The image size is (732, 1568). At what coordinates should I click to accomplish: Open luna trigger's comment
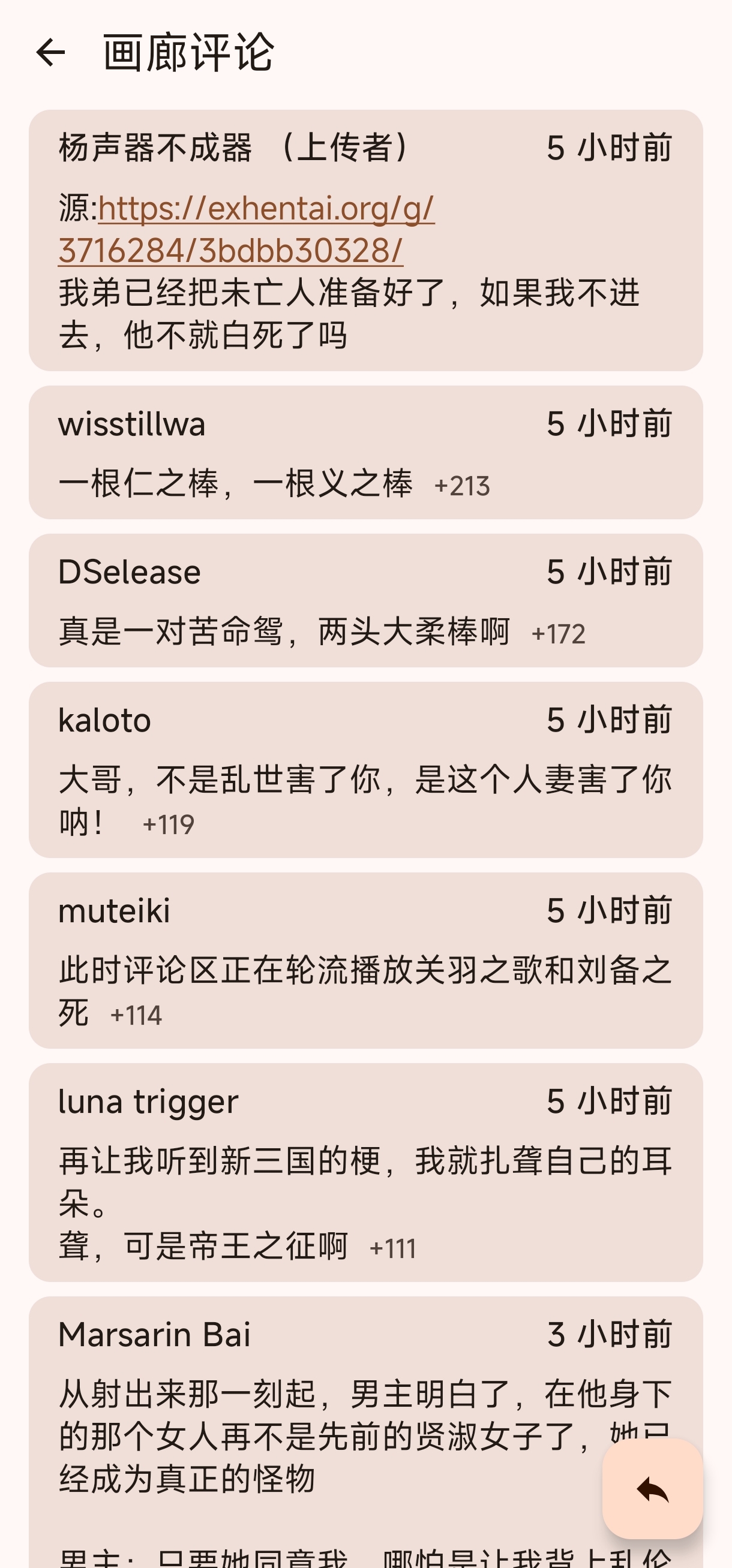(365, 1172)
